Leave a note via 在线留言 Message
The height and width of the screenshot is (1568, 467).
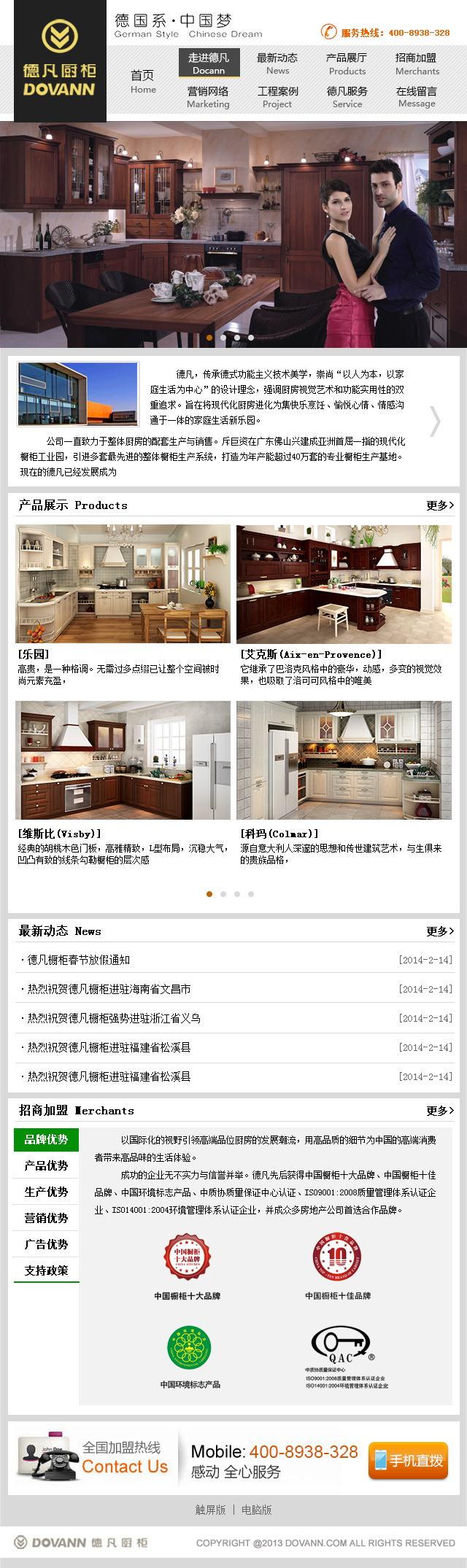pyautogui.click(x=417, y=97)
